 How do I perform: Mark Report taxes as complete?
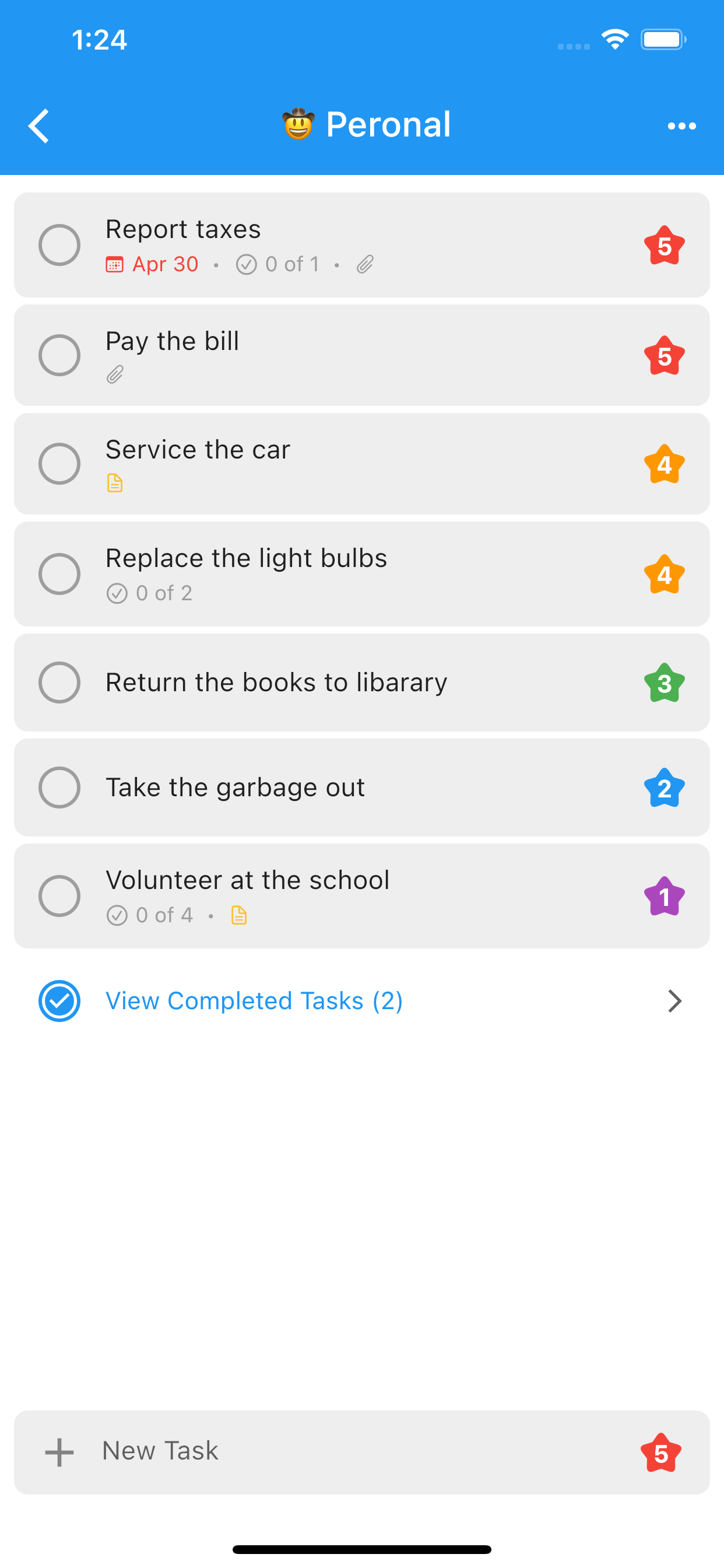tap(59, 244)
